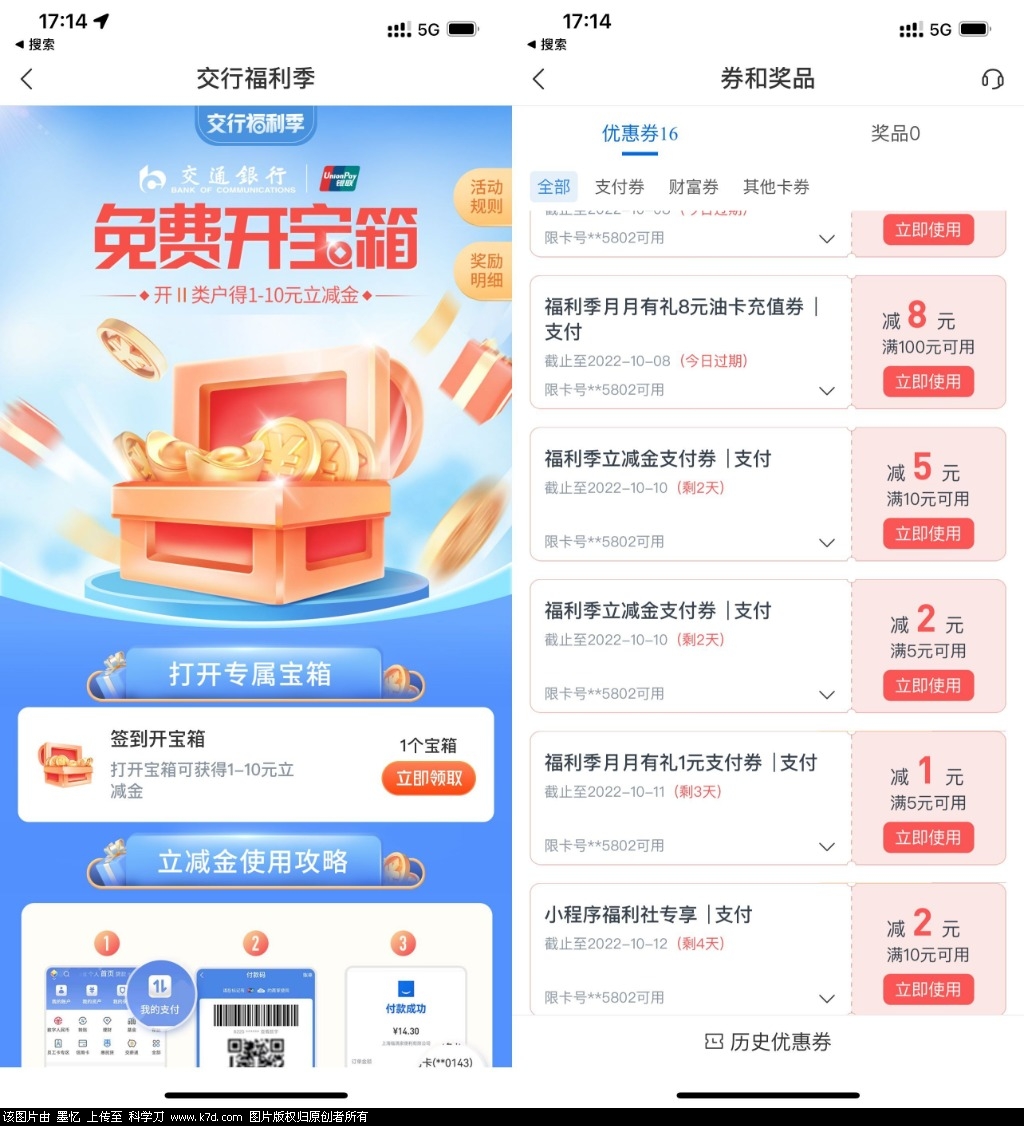Select the 优惠券16 tab
The width and height of the screenshot is (1024, 1126).
click(640, 133)
